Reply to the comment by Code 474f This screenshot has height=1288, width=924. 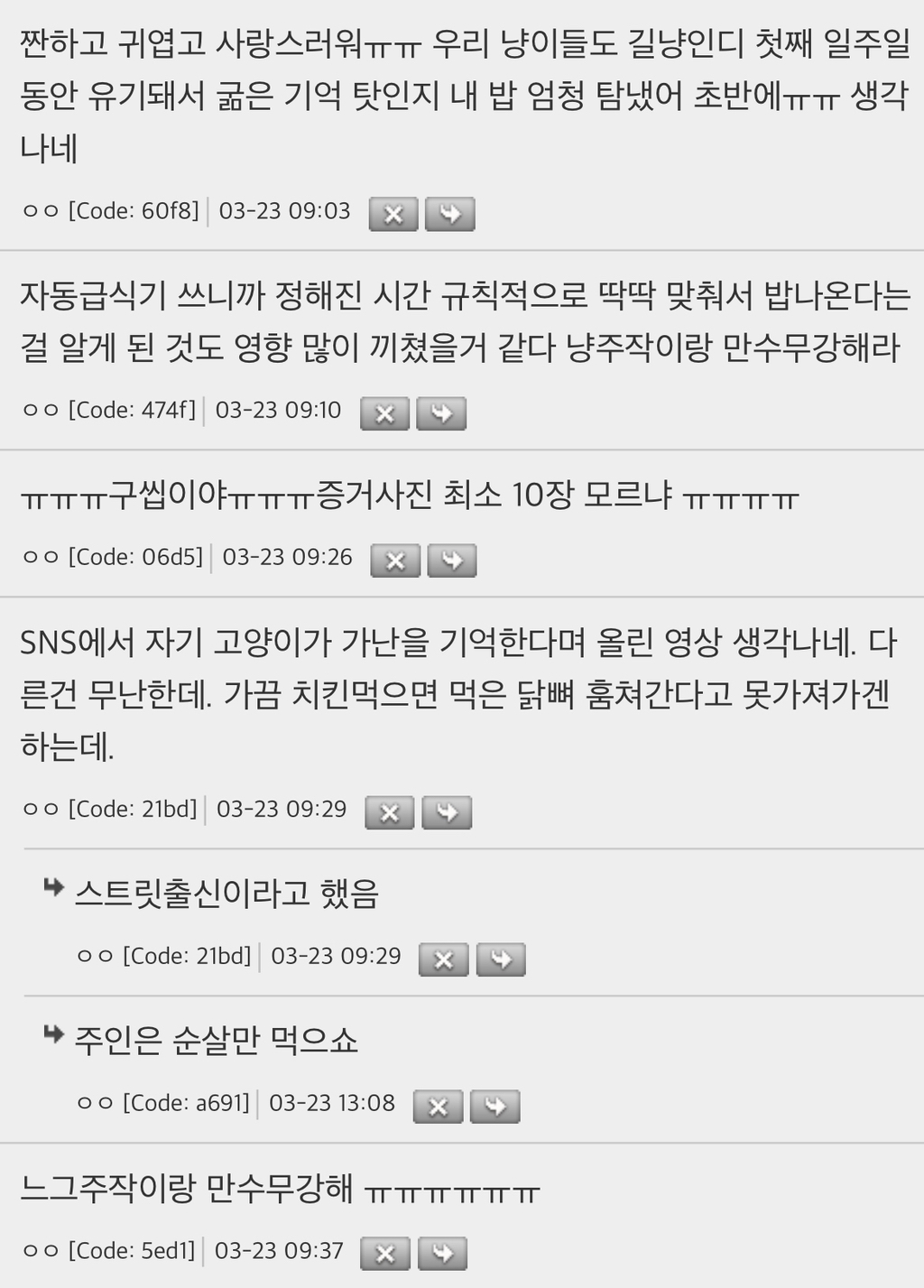click(440, 413)
